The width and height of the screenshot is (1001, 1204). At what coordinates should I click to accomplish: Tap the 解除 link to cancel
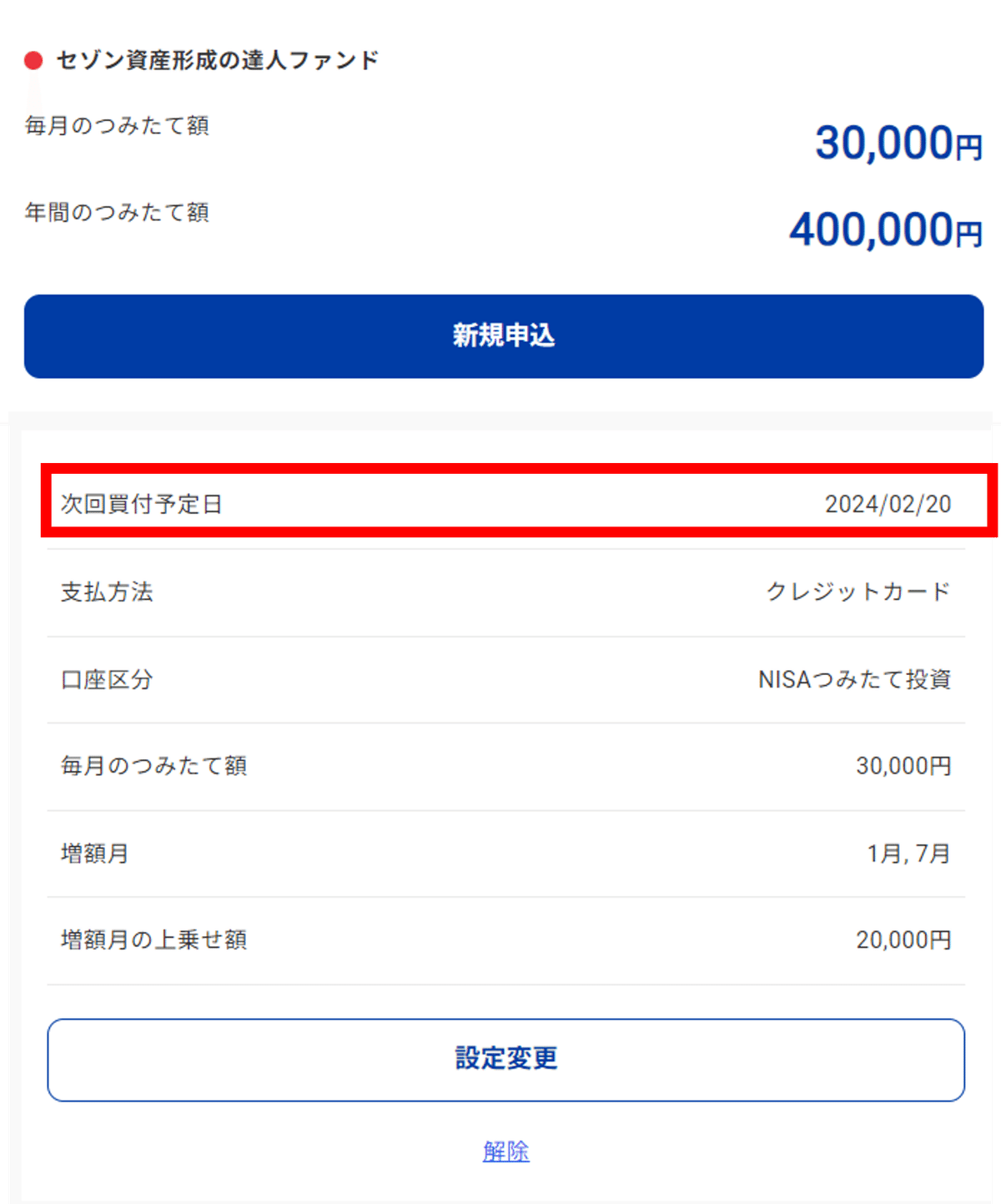[x=506, y=1151]
